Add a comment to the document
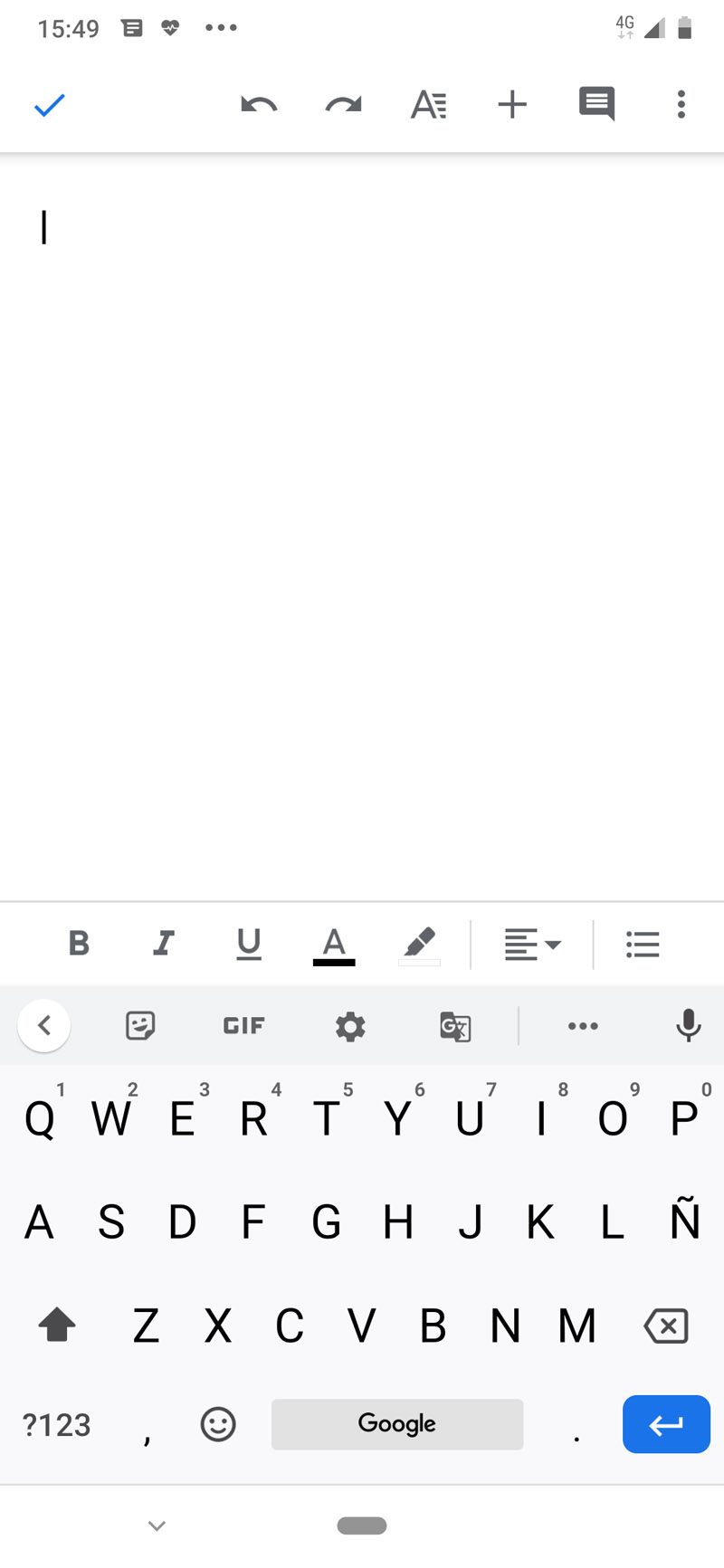Image resolution: width=724 pixels, height=1568 pixels. click(x=596, y=105)
